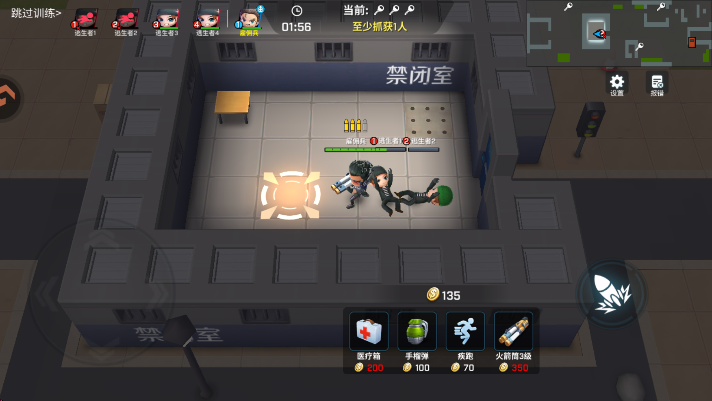Fire the rocket attack button

pos(611,293)
